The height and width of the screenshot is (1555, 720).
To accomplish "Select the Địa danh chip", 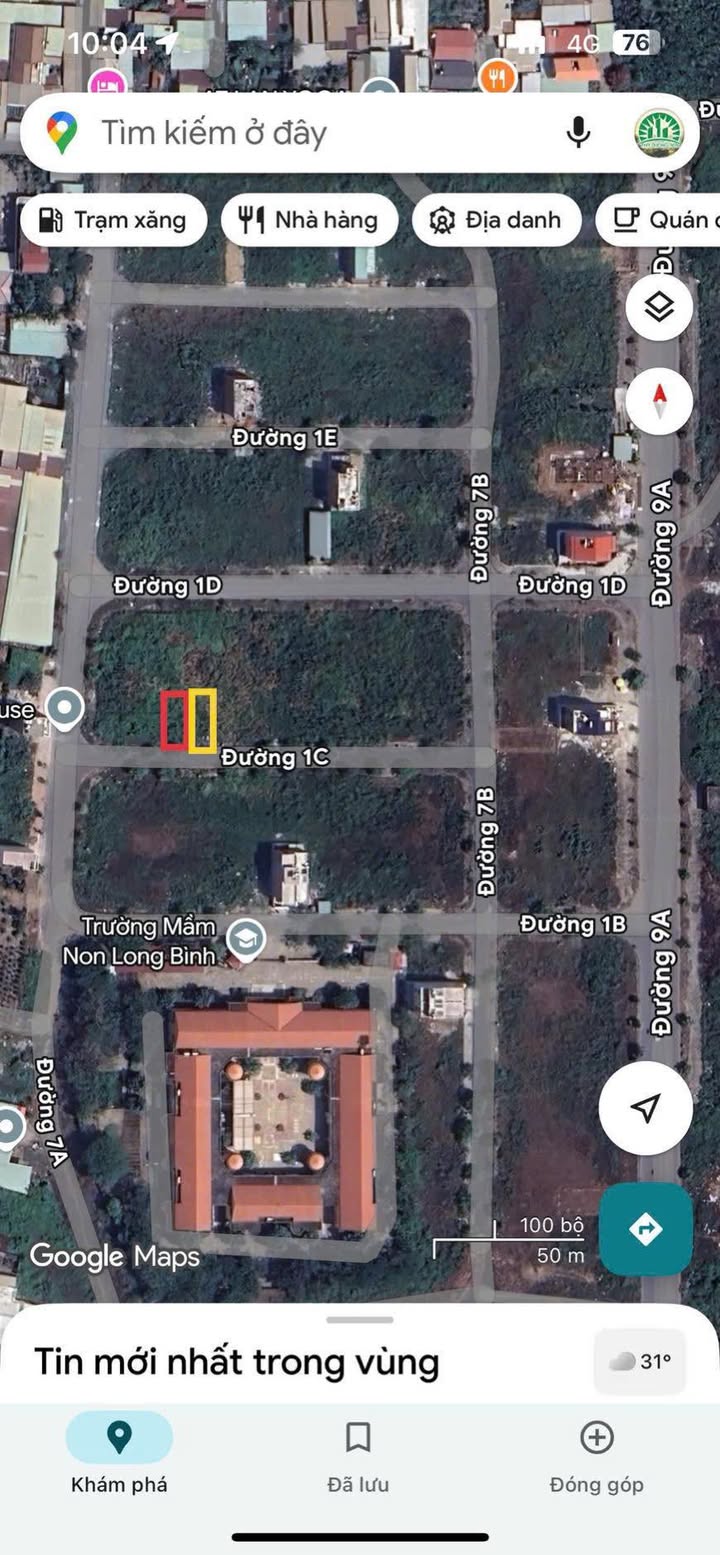I will click(496, 220).
